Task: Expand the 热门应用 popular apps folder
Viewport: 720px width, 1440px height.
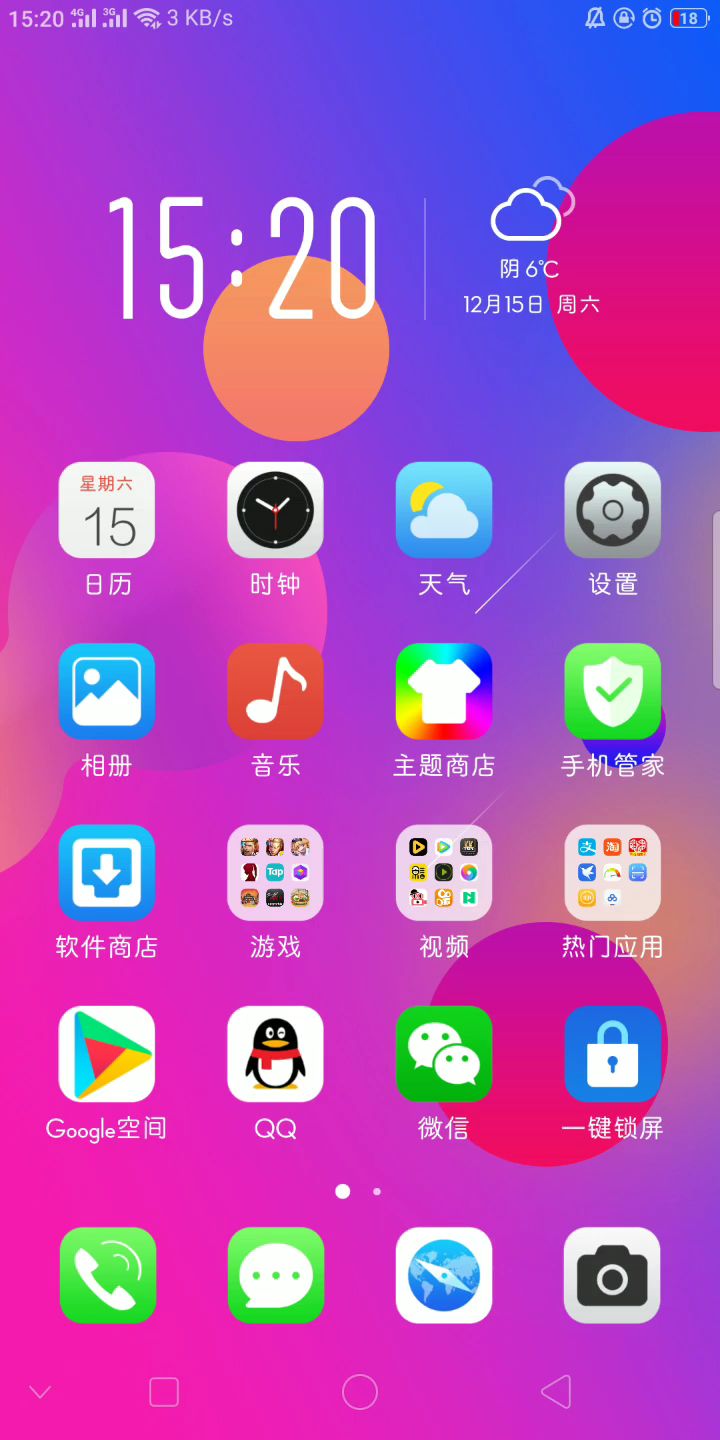Action: (x=612, y=872)
